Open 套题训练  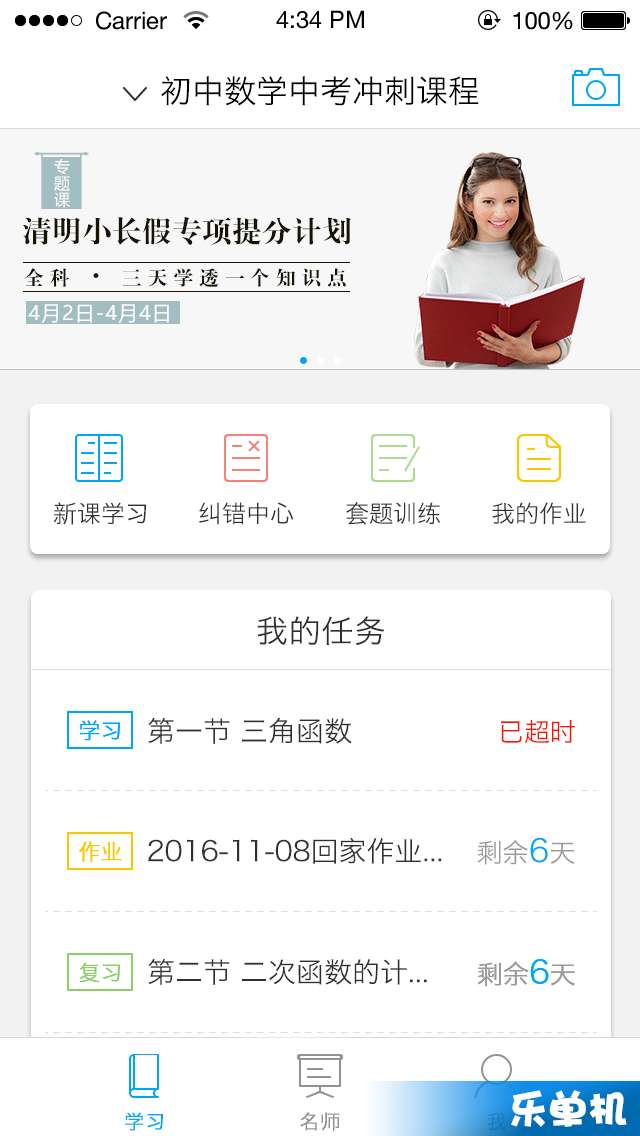point(393,479)
